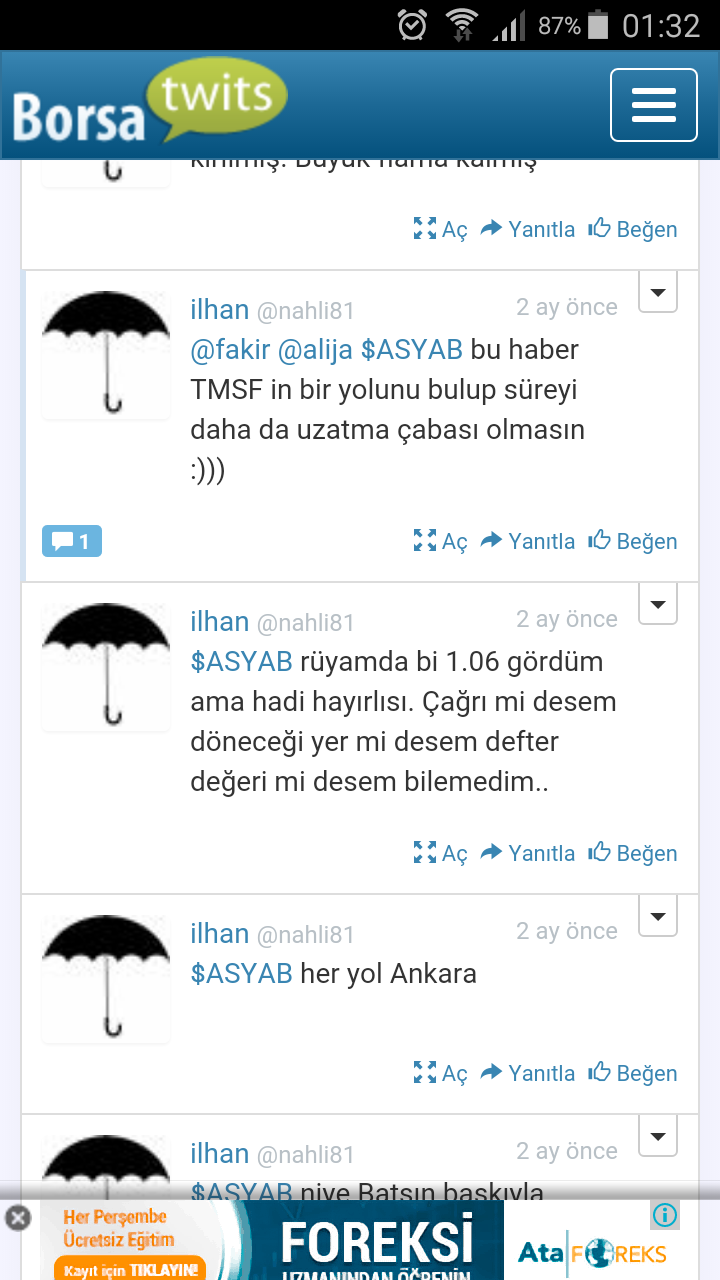The image size is (720, 1280).
Task: Open dropdown arrow on 'her yol Ankara' post
Action: pyautogui.click(x=658, y=916)
